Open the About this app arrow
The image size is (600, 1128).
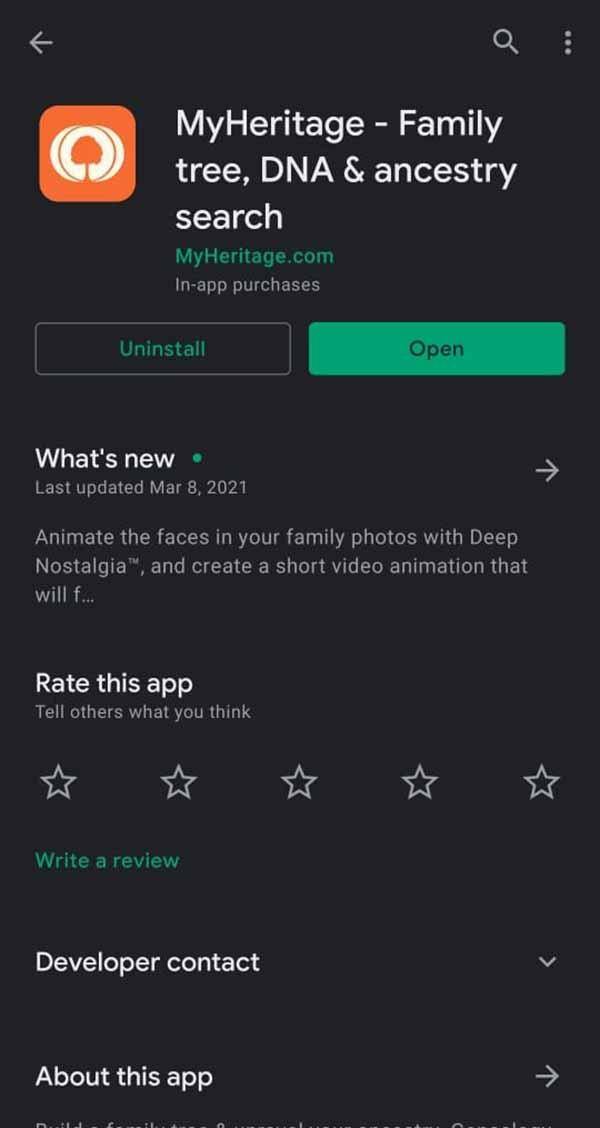(x=547, y=1076)
